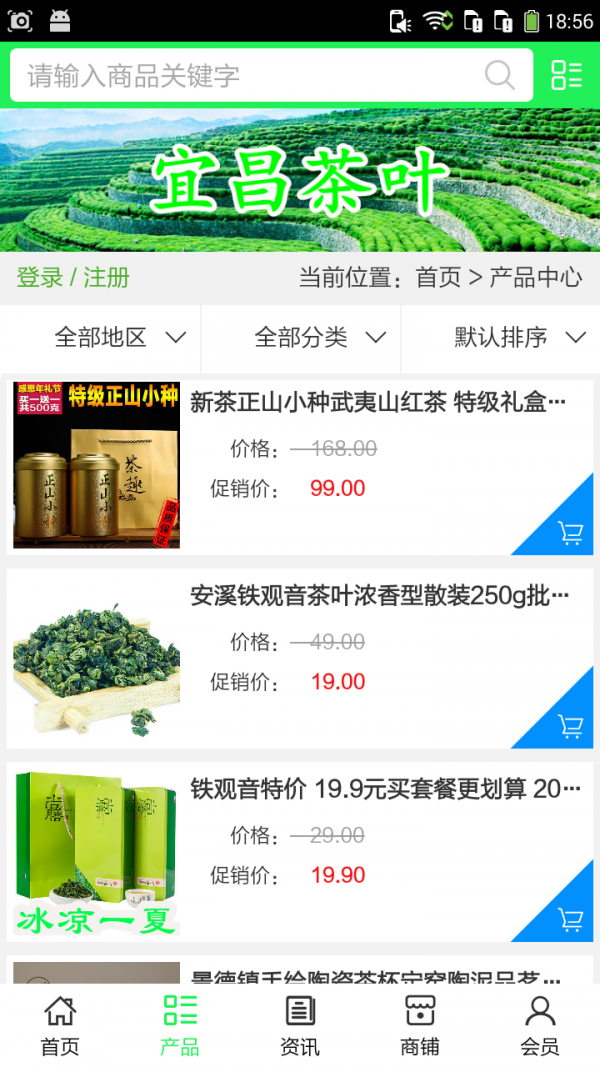
Task: Add 铁观音特价 19.90 item to cart
Action: (x=570, y=919)
